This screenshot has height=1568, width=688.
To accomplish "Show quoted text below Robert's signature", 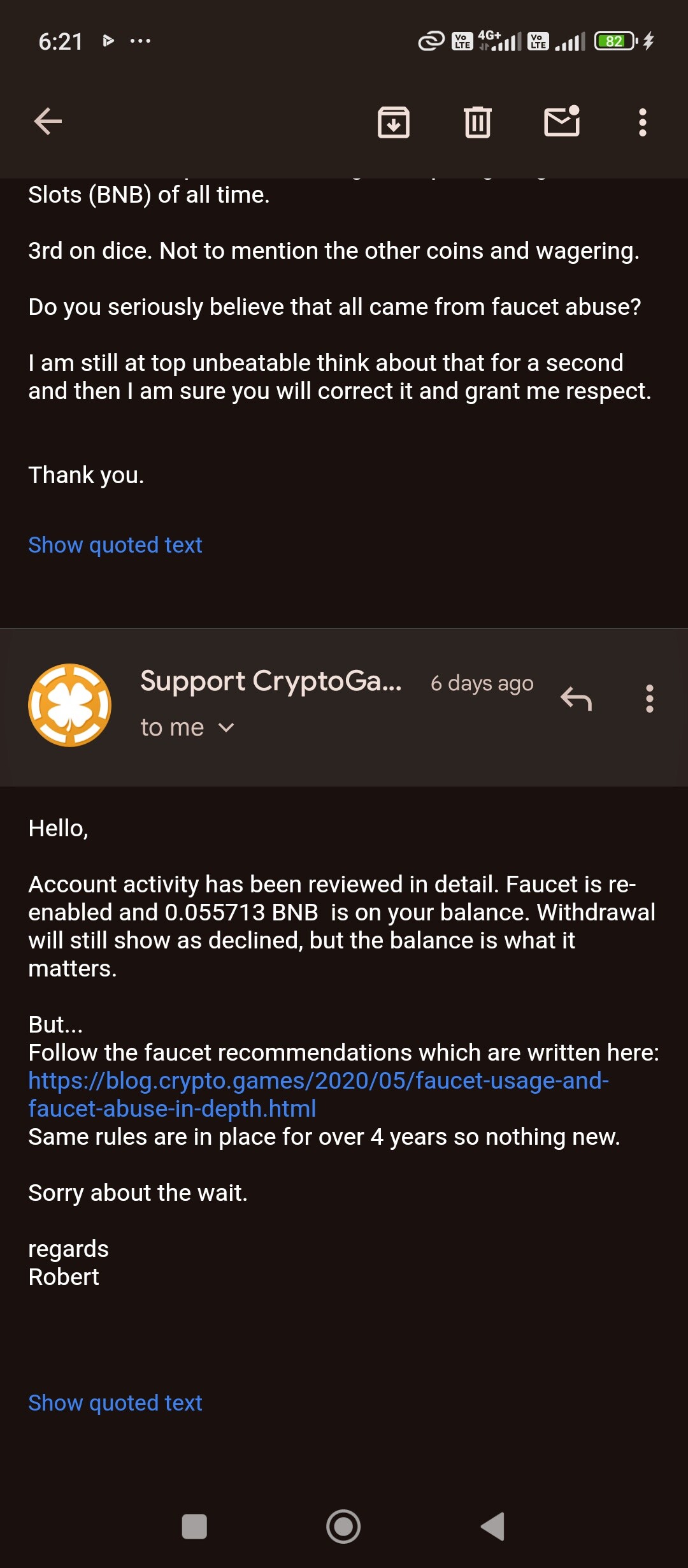I will coord(115,1403).
